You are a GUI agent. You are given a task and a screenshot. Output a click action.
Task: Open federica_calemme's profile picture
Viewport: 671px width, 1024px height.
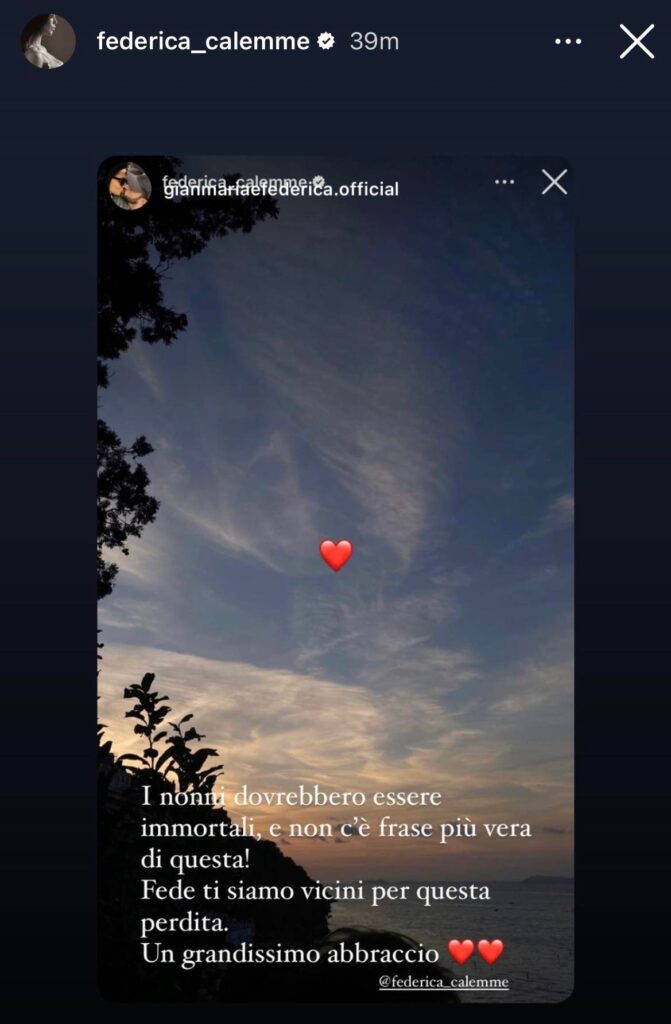48,42
